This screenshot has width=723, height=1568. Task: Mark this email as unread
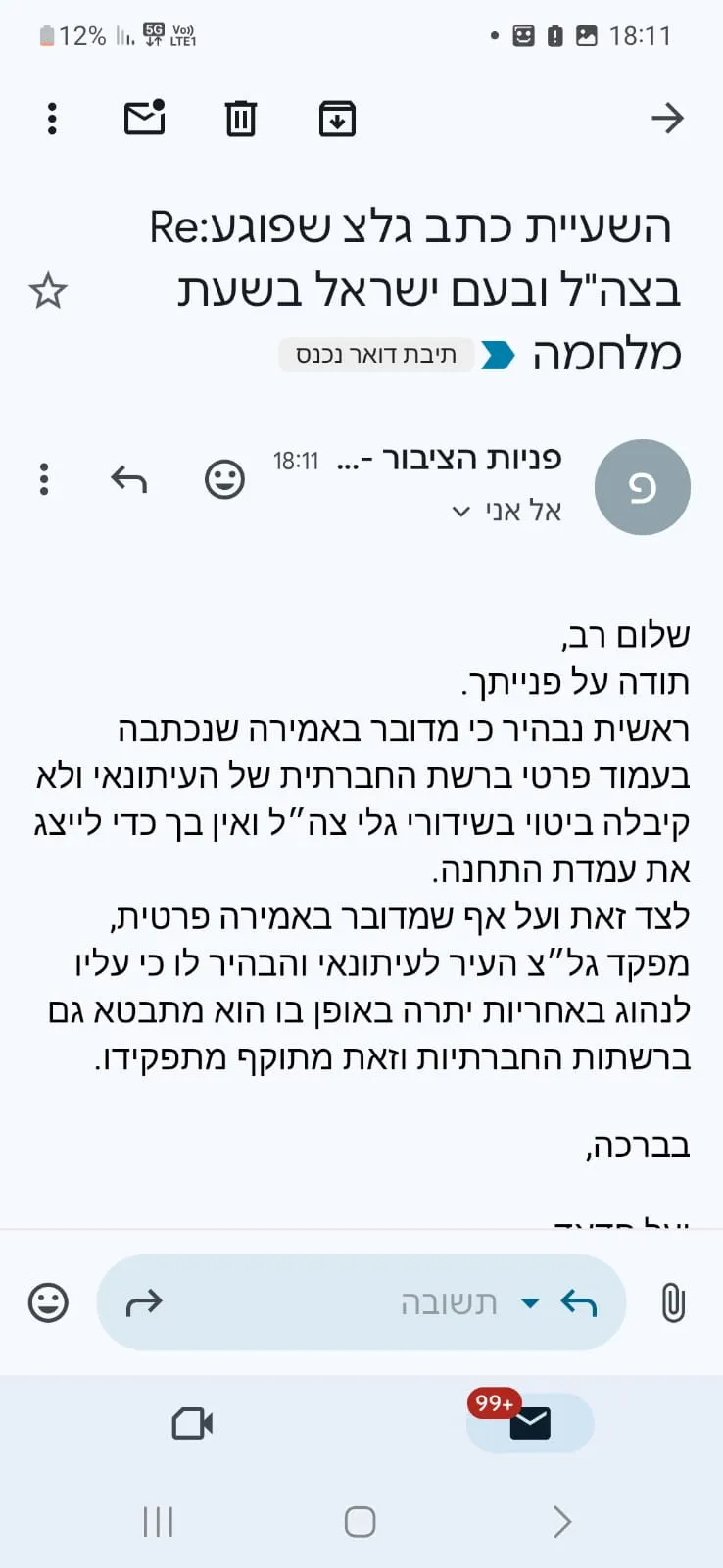coord(144,119)
